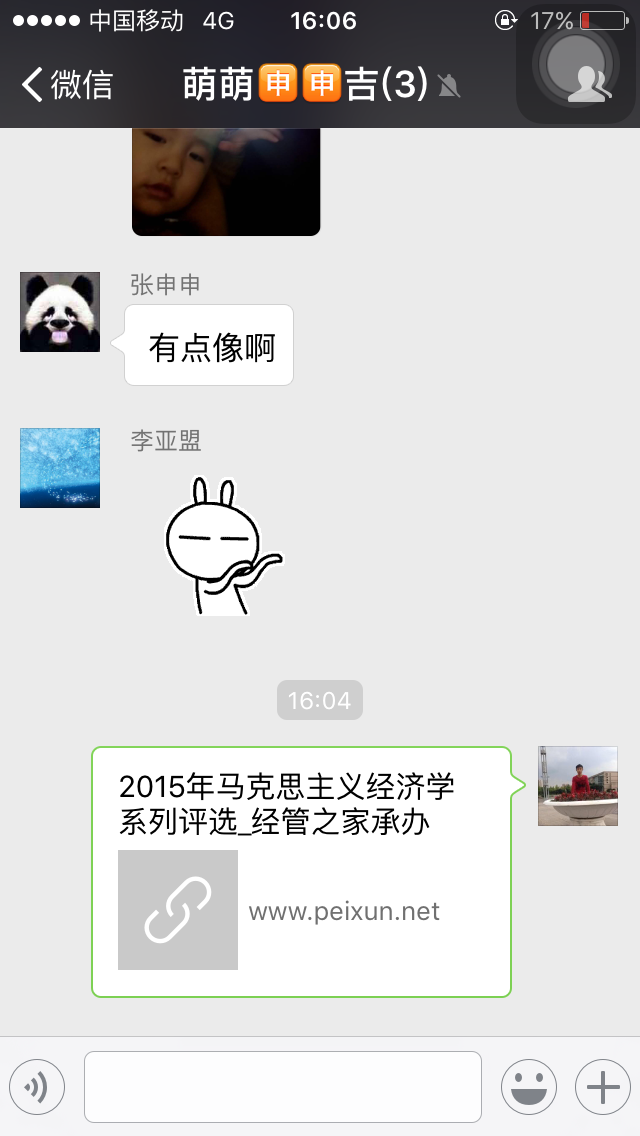The width and height of the screenshot is (640, 1136).
Task: Open the plus attachment menu
Action: coord(602,1086)
